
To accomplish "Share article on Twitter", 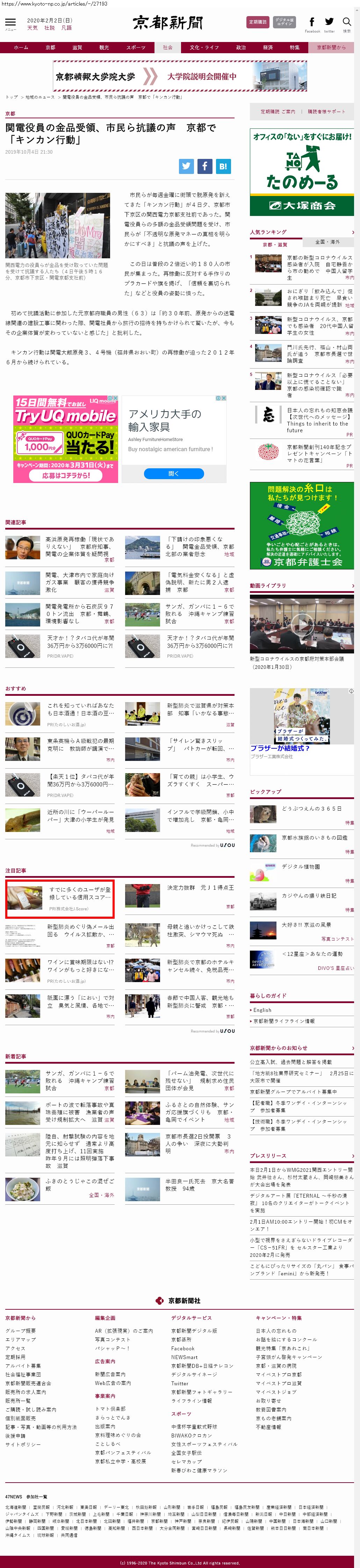I will [186, 166].
